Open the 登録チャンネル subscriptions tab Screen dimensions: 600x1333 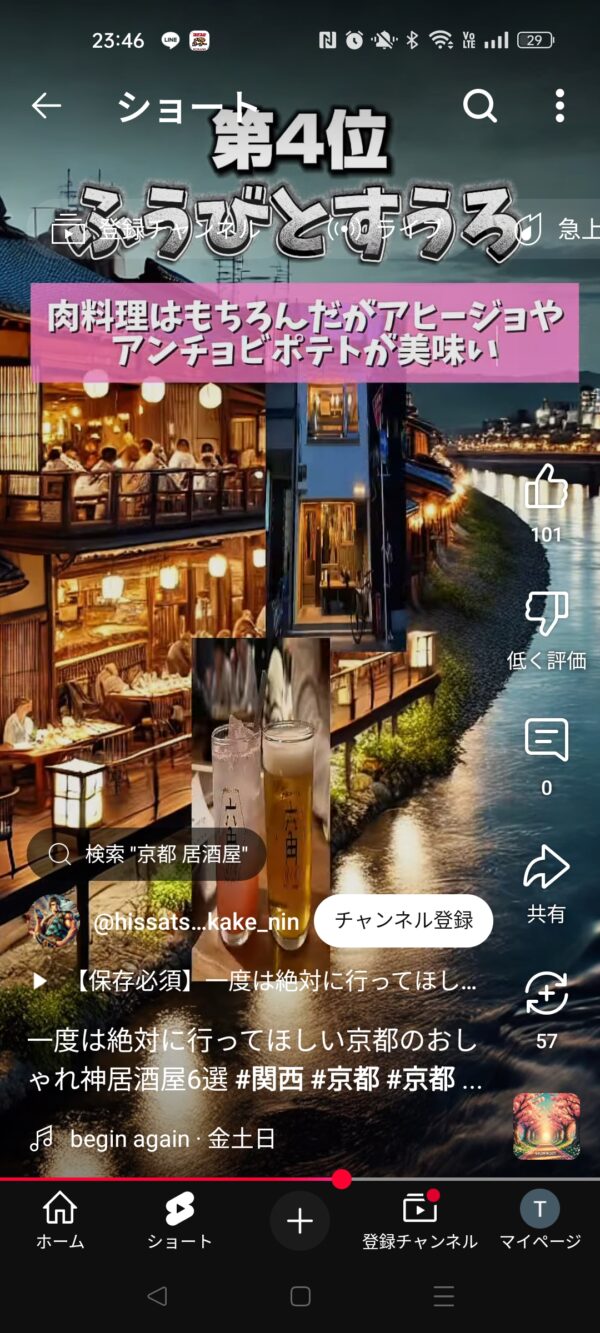coord(419,1222)
